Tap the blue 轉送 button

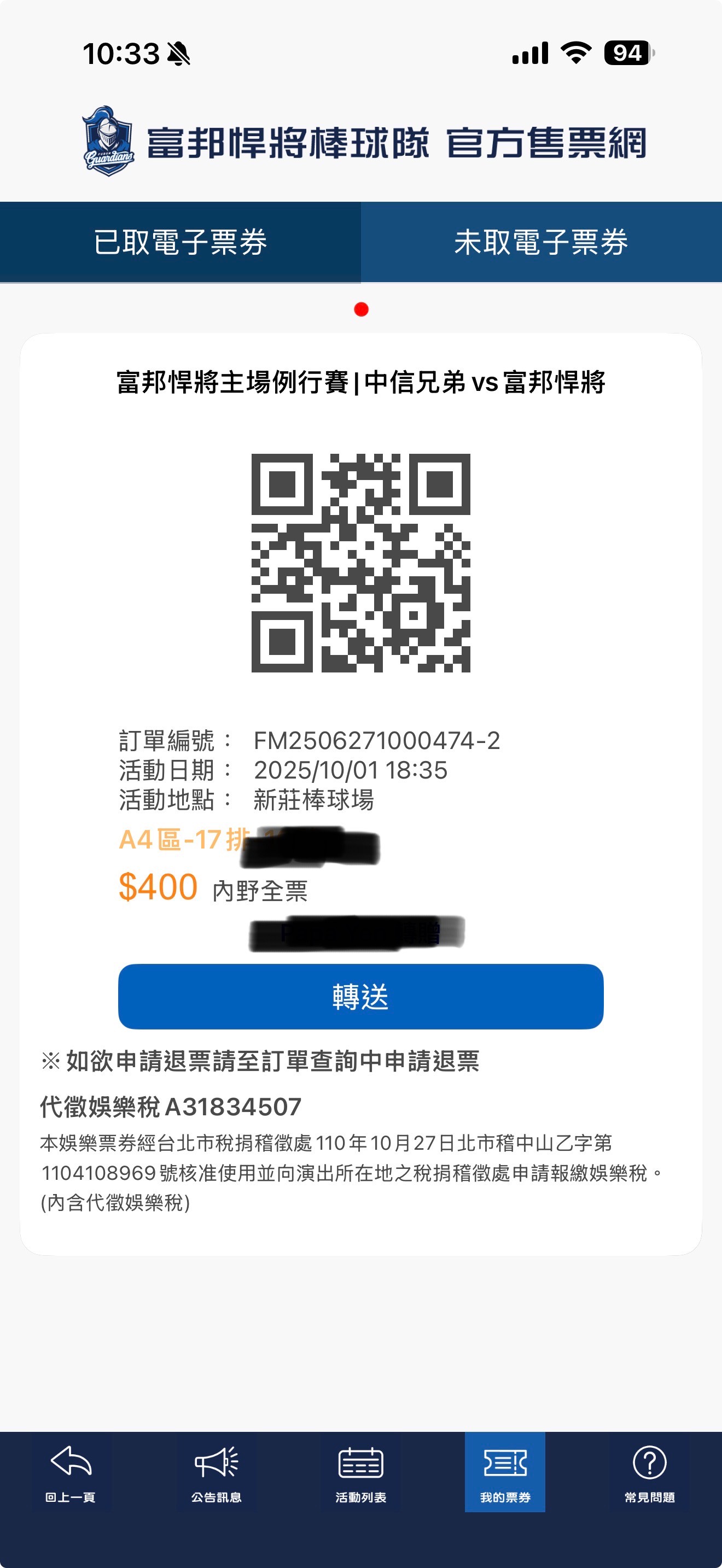[x=360, y=997]
